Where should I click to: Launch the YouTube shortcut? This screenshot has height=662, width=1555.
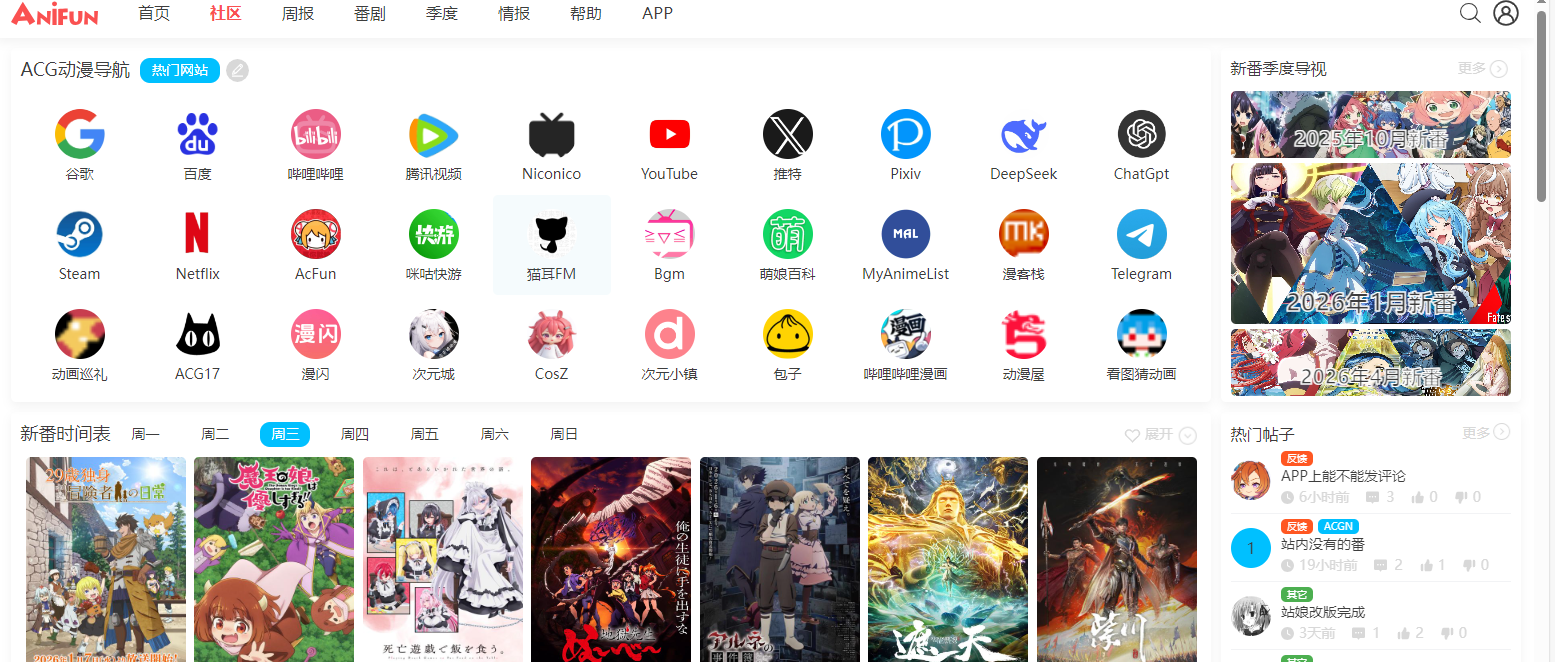669,145
